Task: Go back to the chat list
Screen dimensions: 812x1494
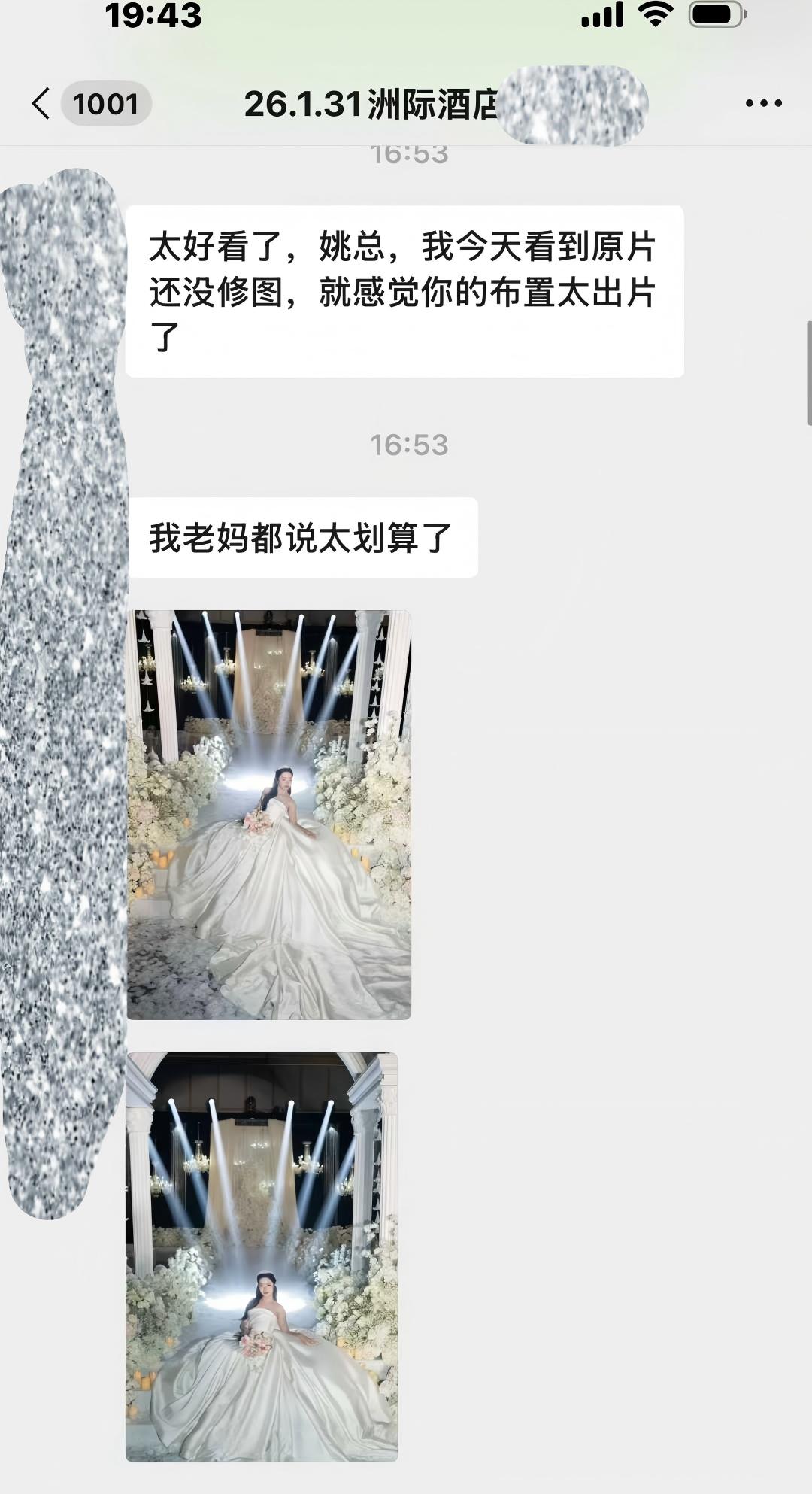Action: click(41, 104)
